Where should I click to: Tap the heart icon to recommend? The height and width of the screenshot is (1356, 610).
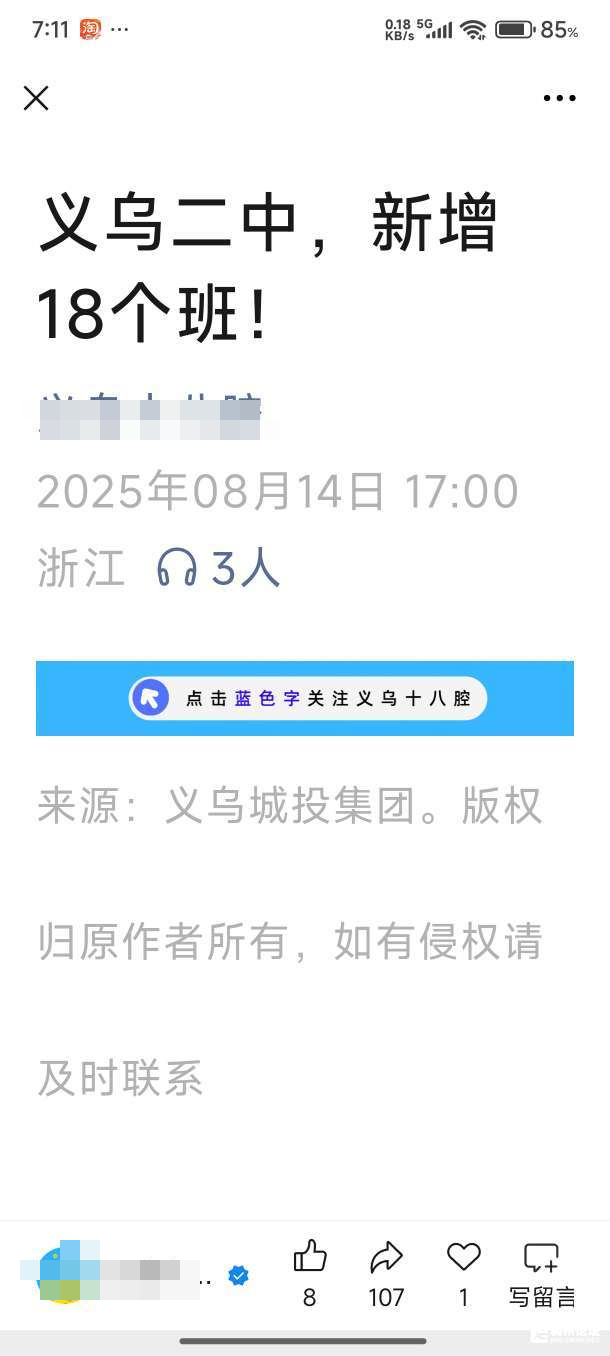(x=463, y=1258)
